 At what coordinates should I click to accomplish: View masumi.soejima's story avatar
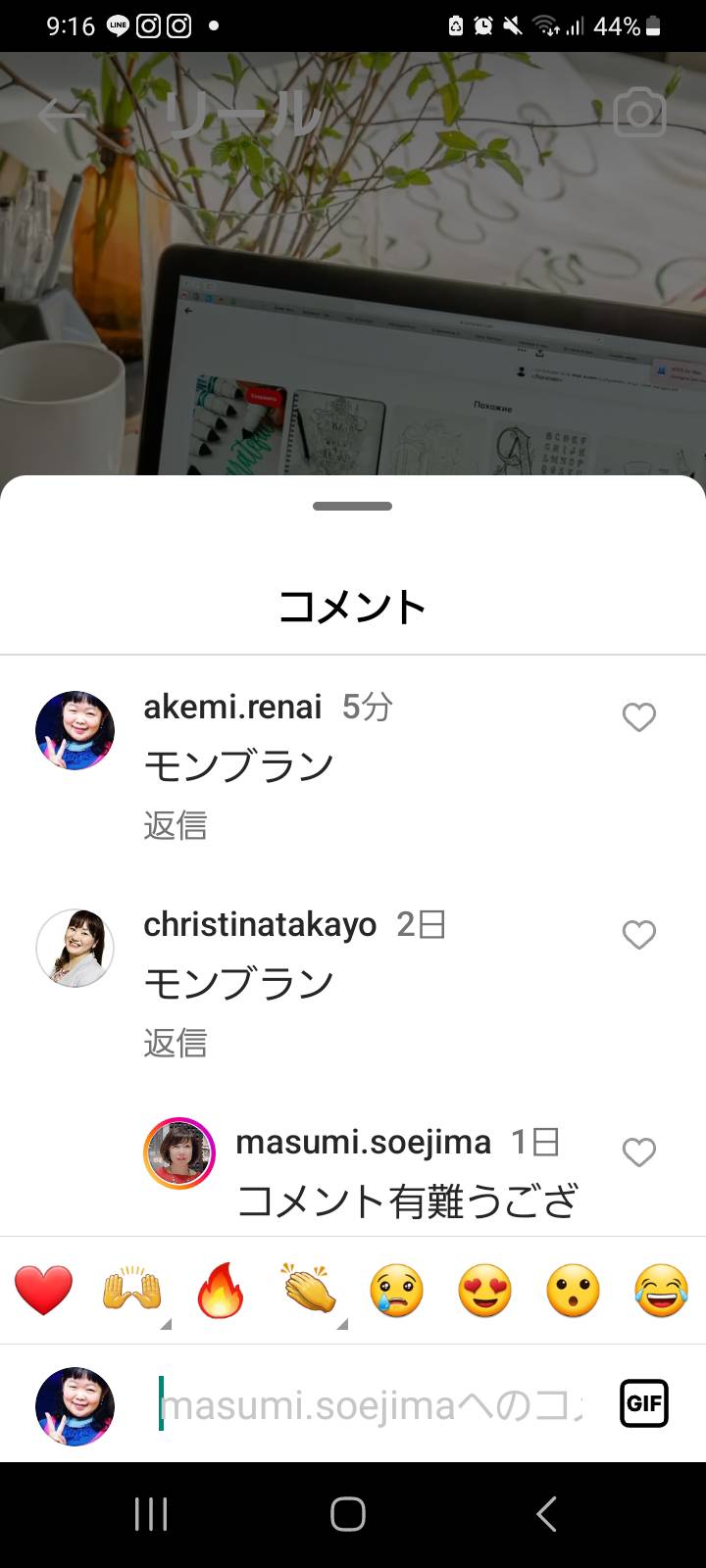point(179,1152)
